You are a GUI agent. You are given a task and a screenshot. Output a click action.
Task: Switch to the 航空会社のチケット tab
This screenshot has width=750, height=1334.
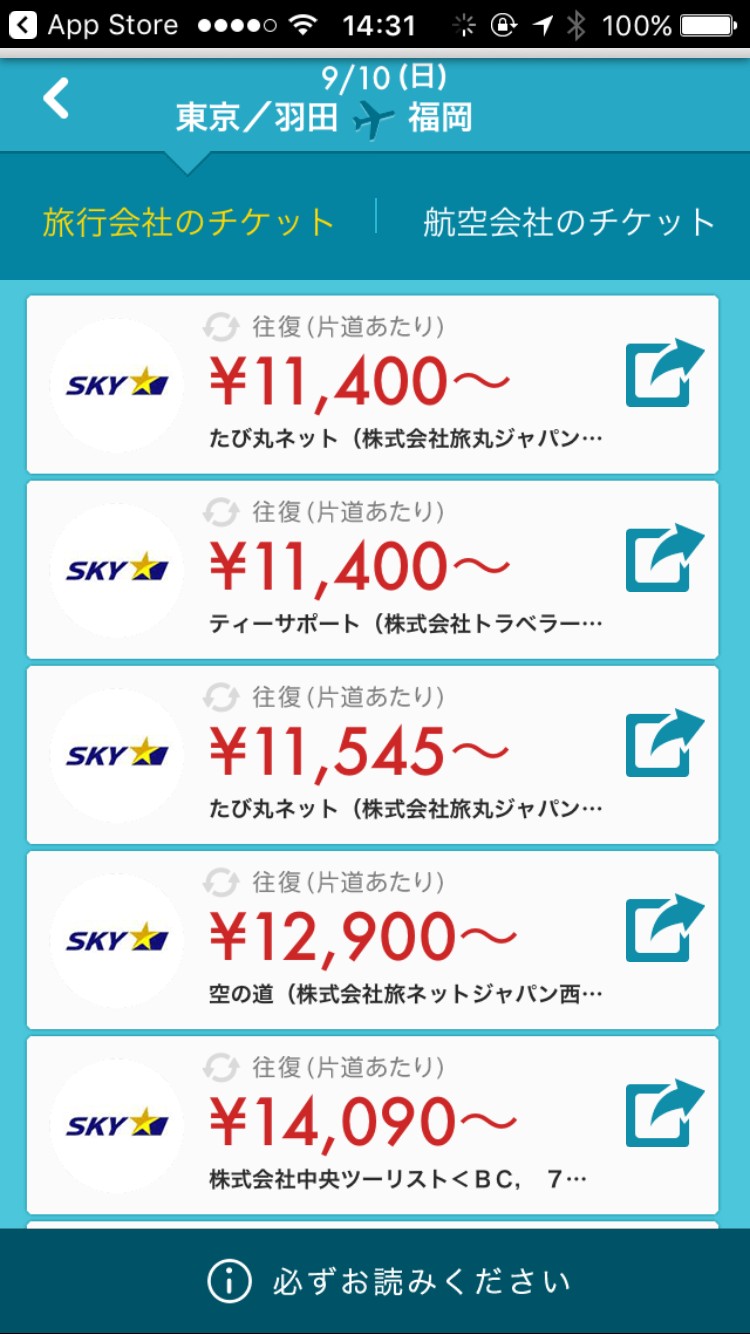tap(568, 222)
